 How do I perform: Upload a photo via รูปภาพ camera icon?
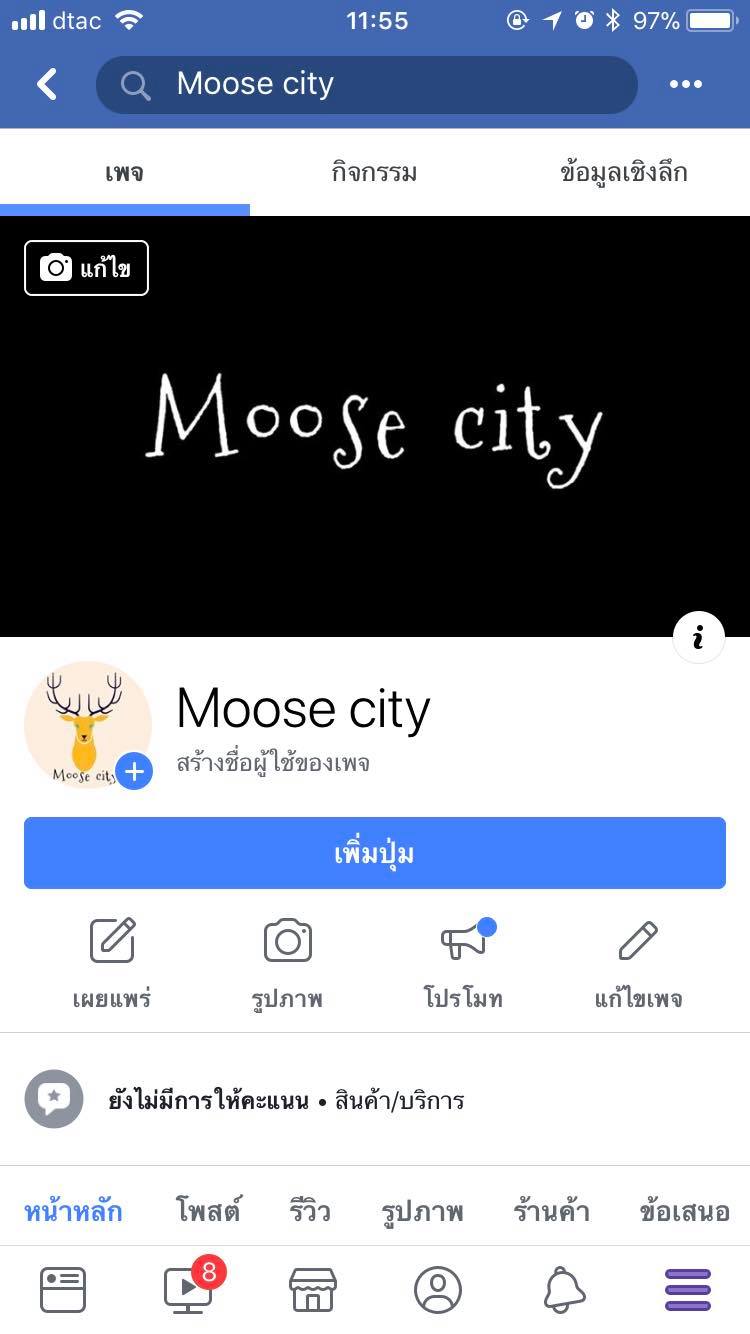coord(288,962)
